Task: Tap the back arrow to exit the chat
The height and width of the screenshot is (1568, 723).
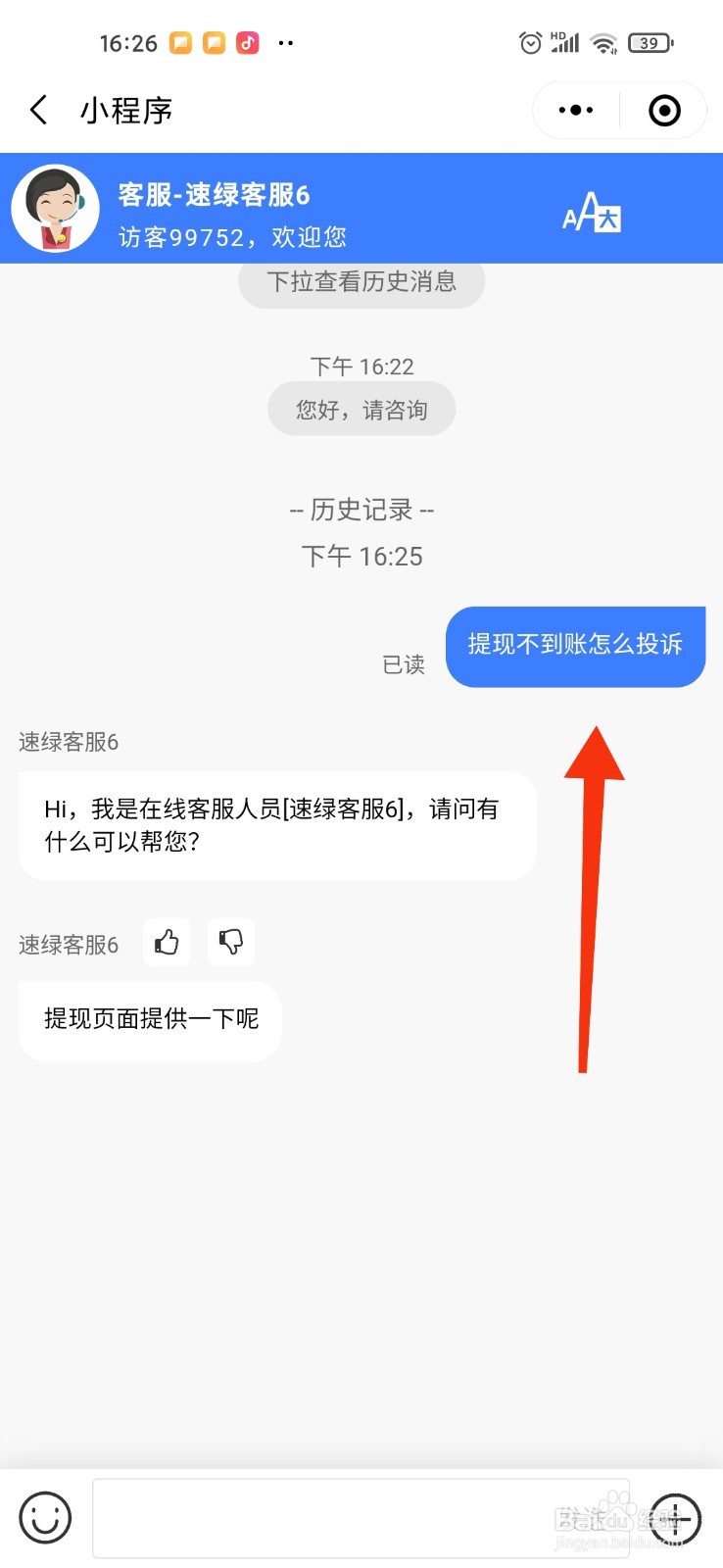Action: click(x=37, y=110)
